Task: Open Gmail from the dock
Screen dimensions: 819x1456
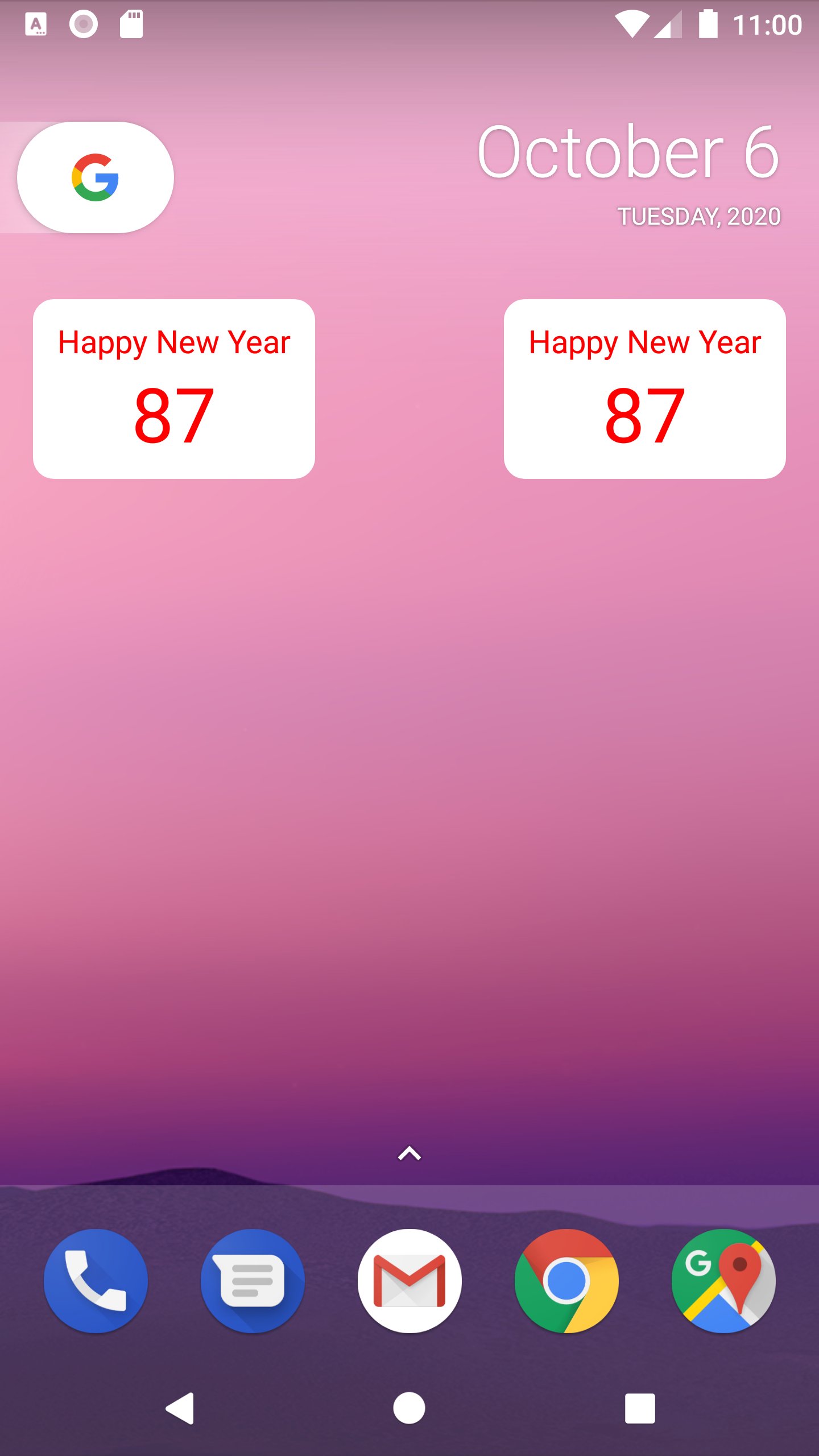Action: [x=411, y=1281]
